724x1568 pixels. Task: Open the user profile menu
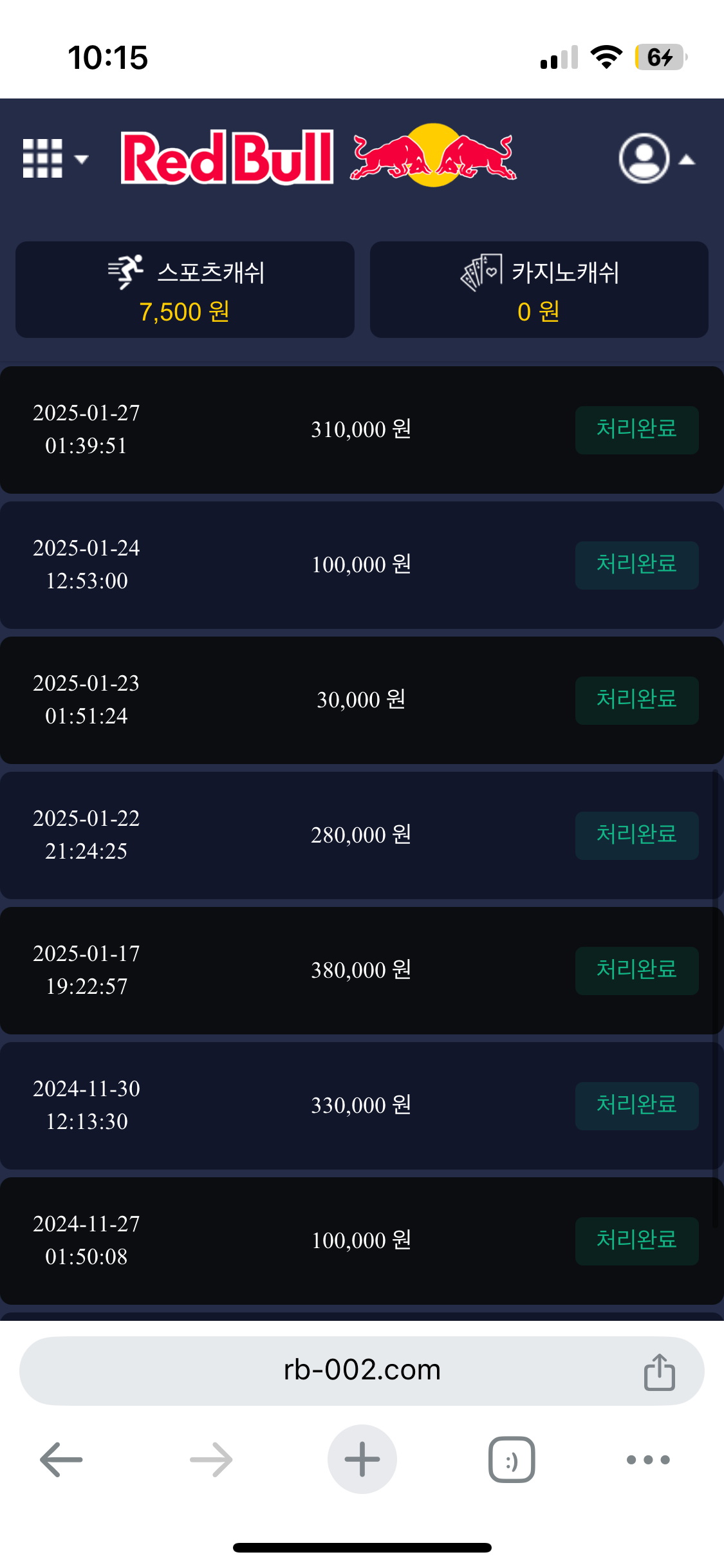click(655, 158)
